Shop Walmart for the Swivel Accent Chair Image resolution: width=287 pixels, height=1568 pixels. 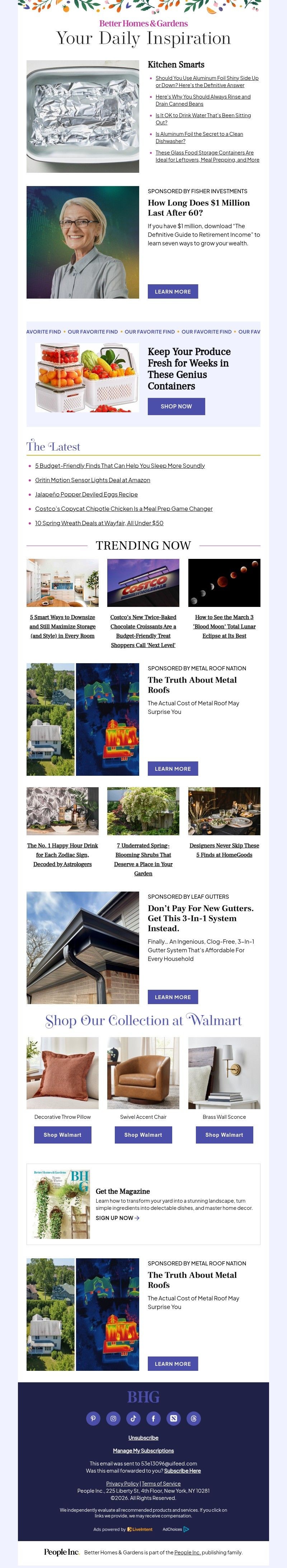click(143, 1135)
